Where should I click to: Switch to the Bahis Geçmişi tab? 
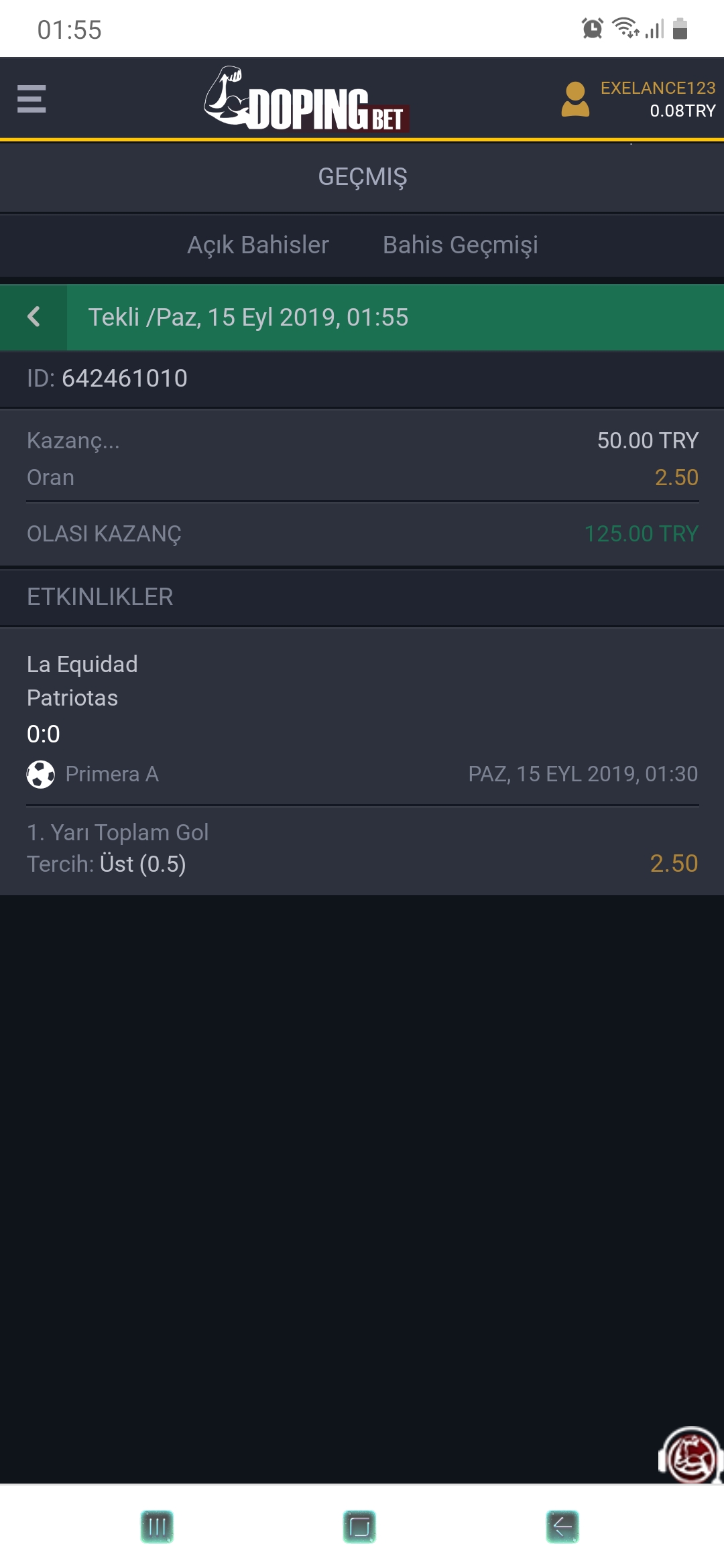[460, 245]
